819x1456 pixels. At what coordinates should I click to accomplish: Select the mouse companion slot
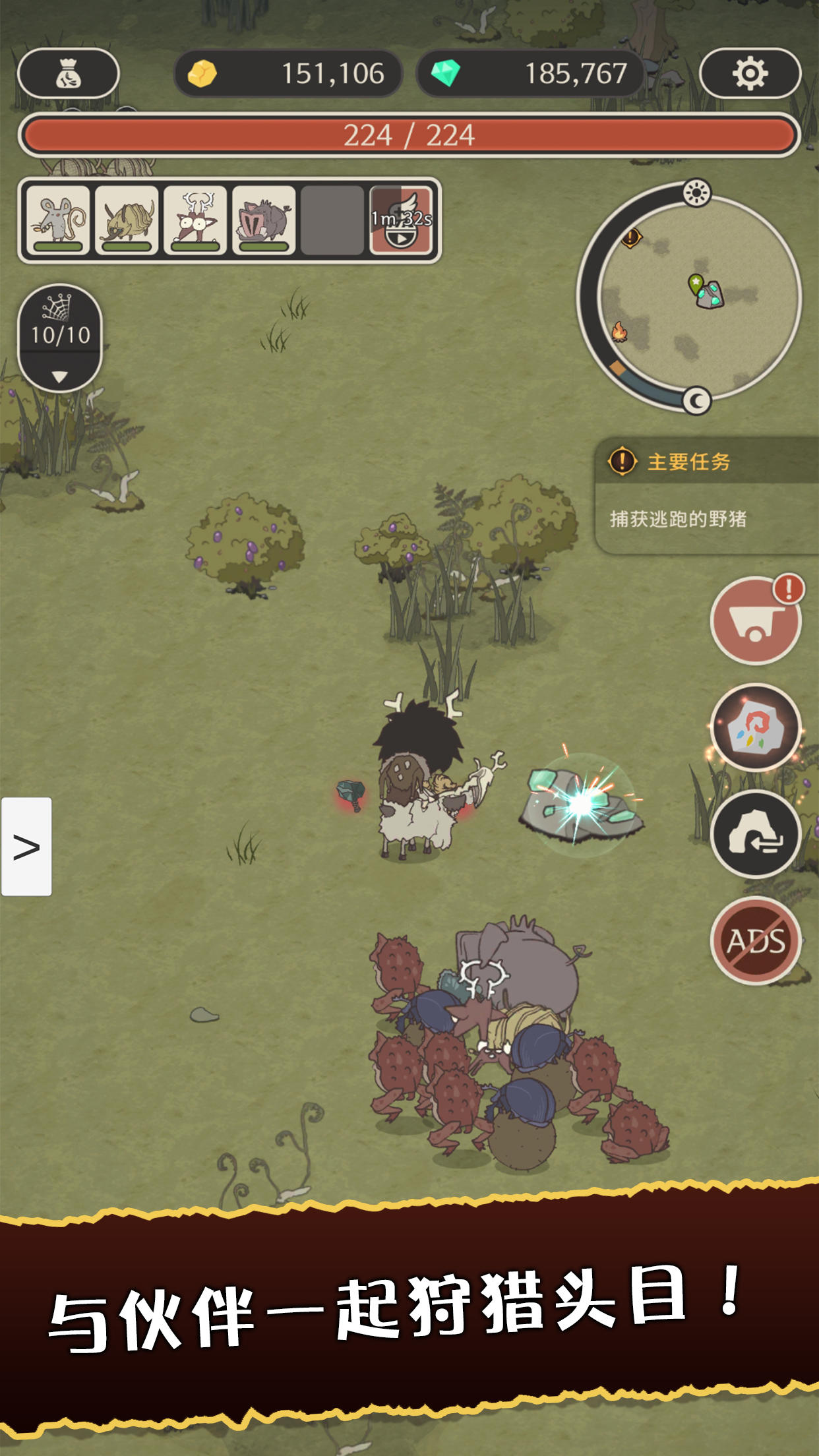pos(58,220)
